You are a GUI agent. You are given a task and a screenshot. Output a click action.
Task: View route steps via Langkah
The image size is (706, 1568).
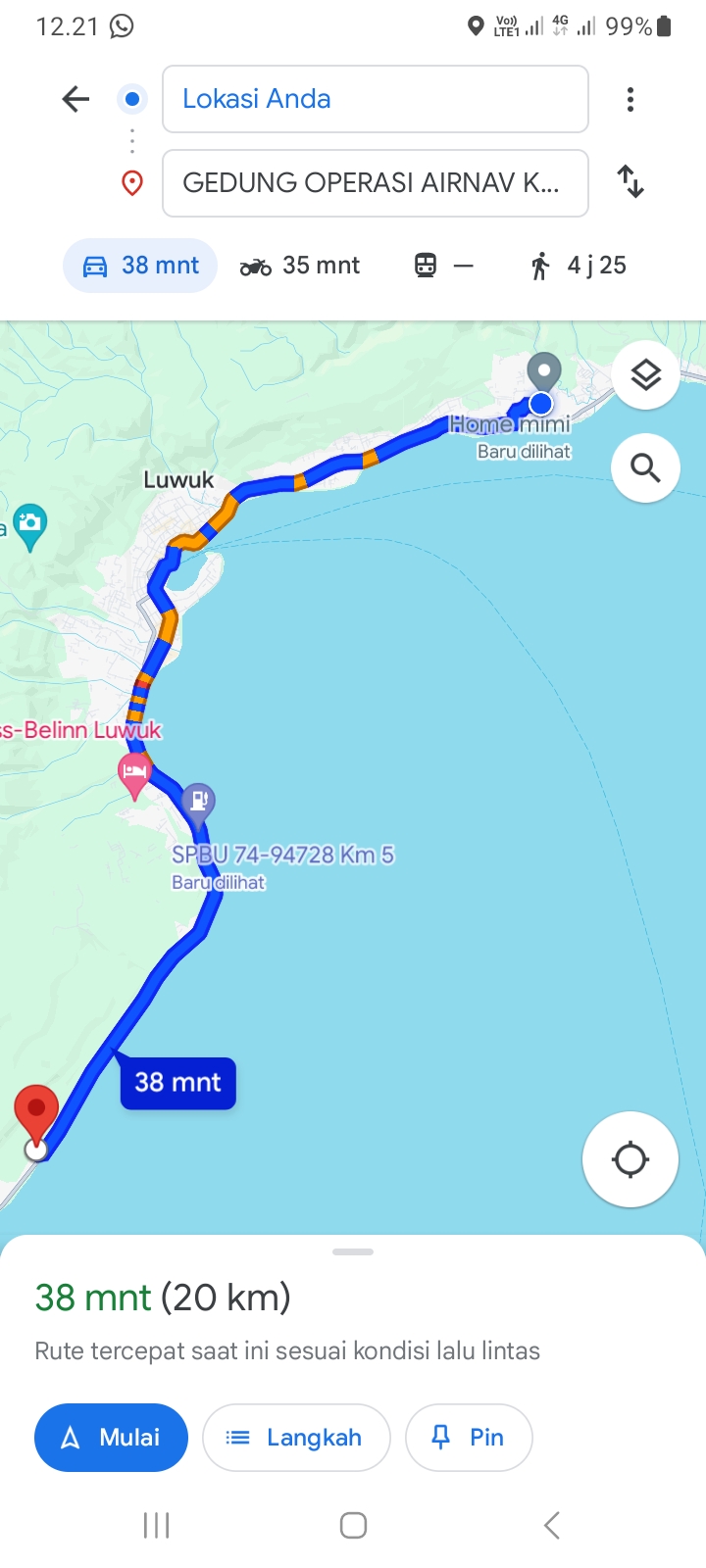click(296, 1438)
